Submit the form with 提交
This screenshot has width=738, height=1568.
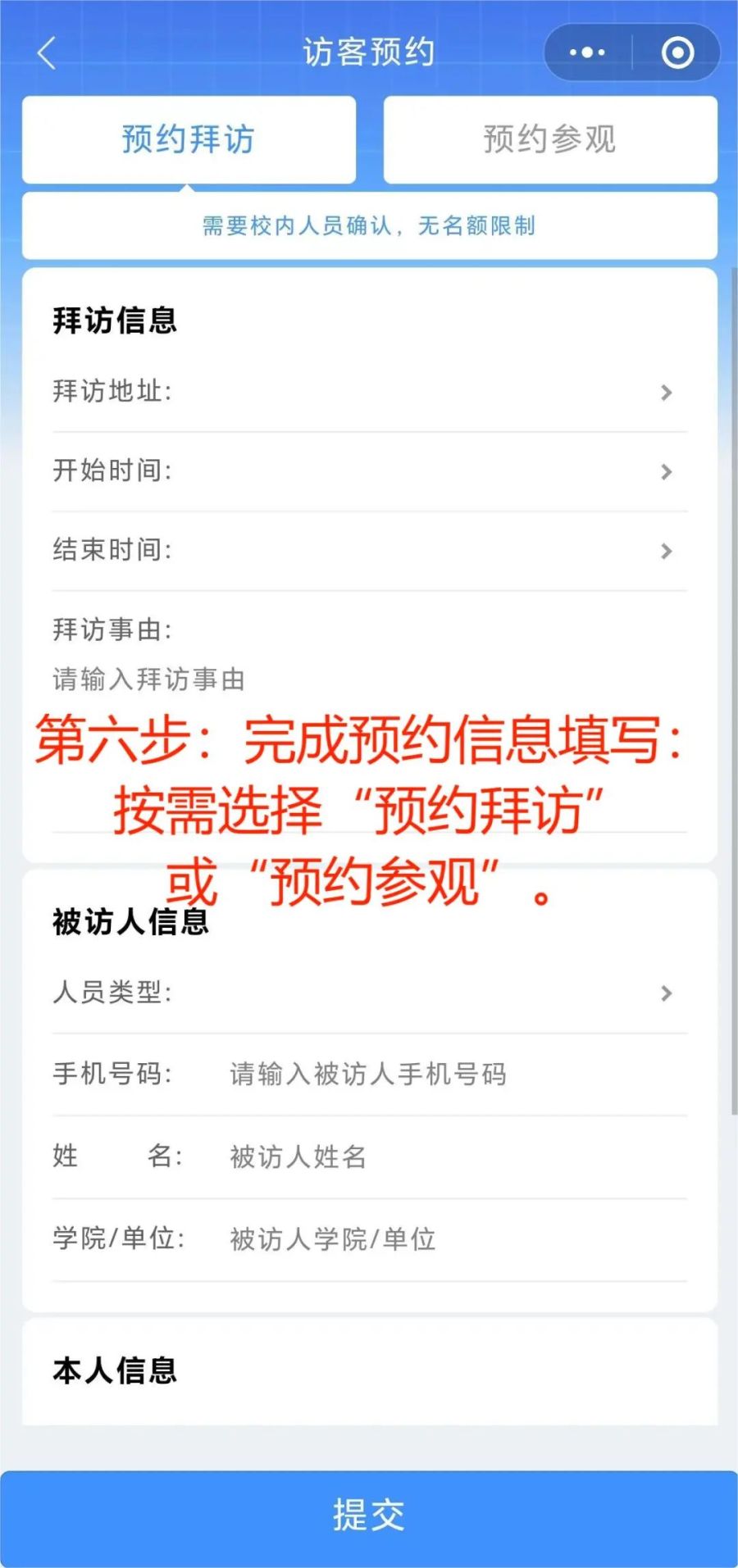(369, 1516)
